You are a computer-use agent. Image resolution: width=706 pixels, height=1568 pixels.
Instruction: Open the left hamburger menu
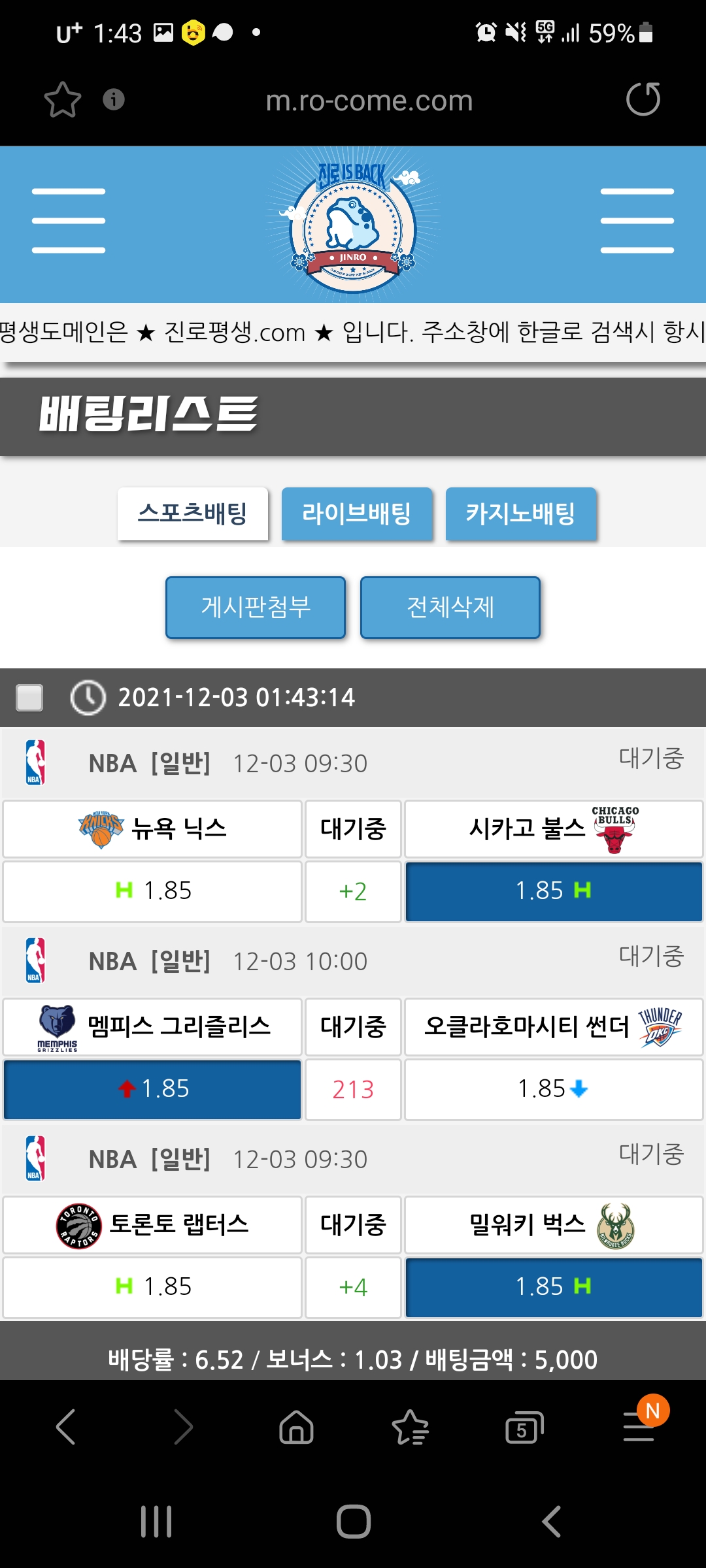pos(69,221)
